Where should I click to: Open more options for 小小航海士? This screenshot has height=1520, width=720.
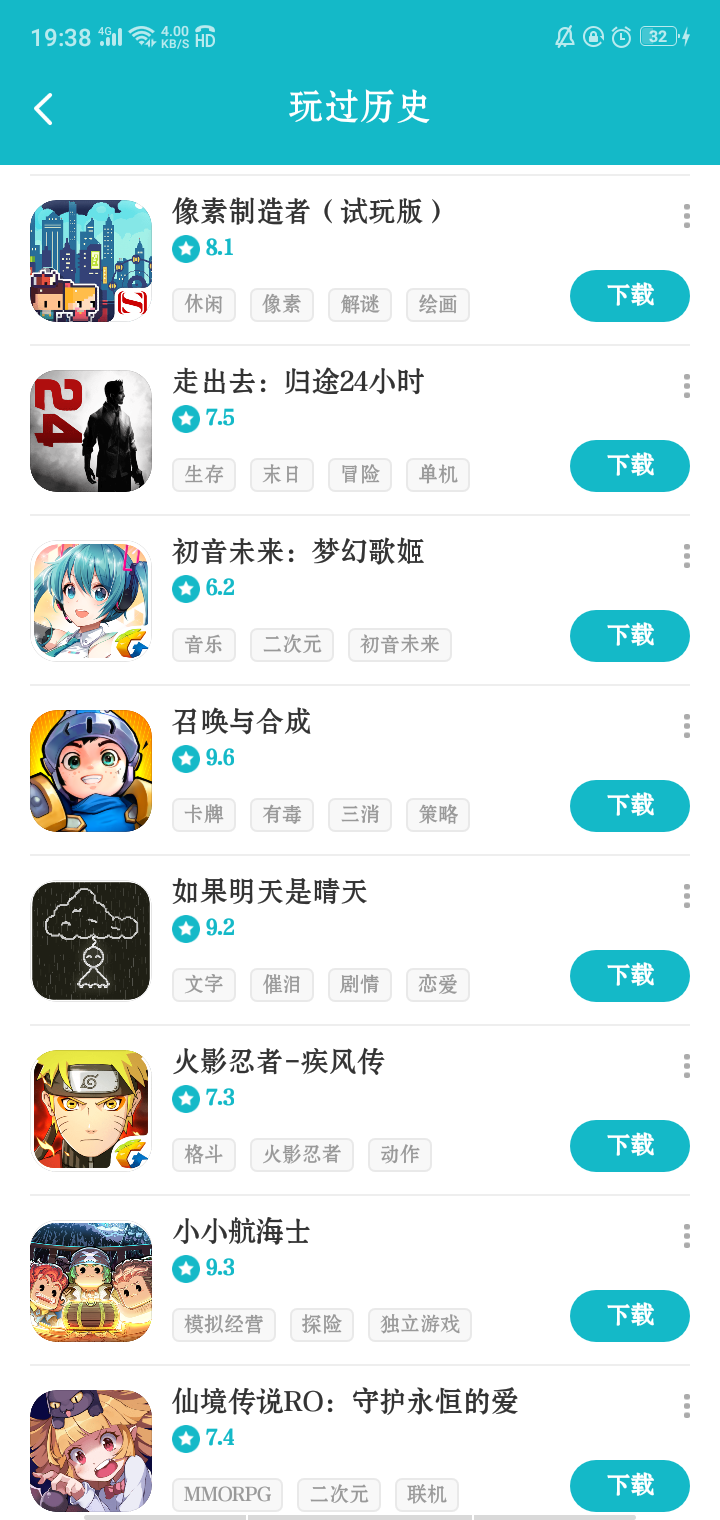click(x=686, y=1236)
